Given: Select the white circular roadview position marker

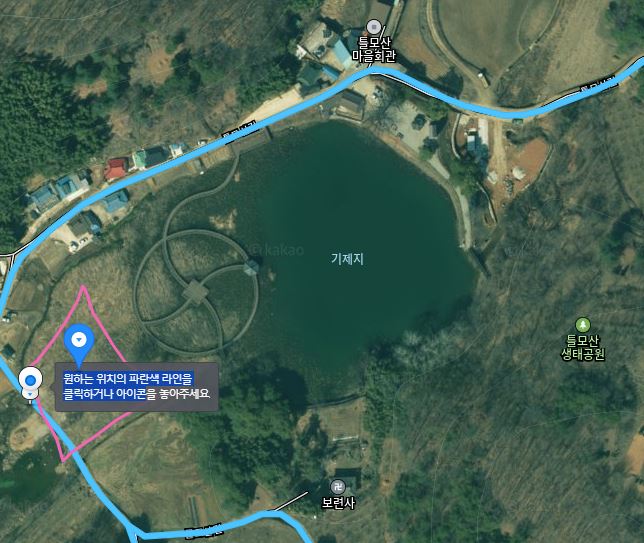Looking at the screenshot, I should [x=30, y=380].
